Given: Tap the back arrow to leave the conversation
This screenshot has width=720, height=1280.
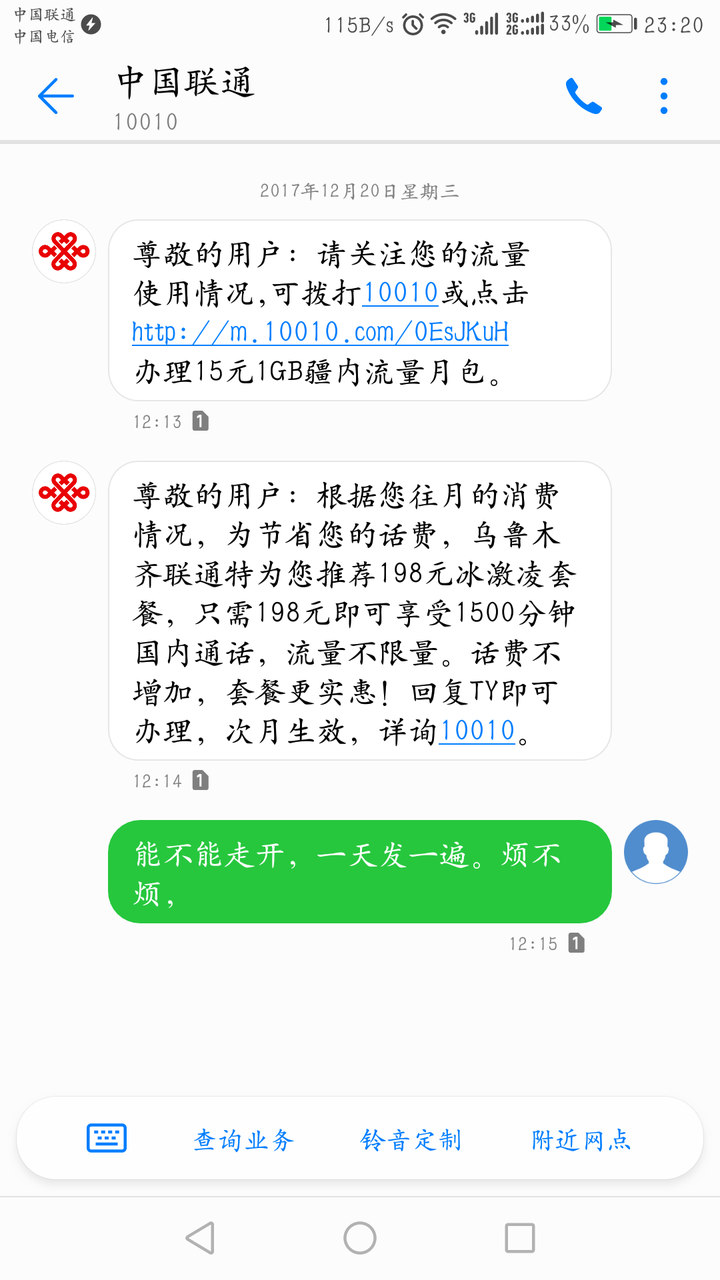Looking at the screenshot, I should tap(55, 95).
